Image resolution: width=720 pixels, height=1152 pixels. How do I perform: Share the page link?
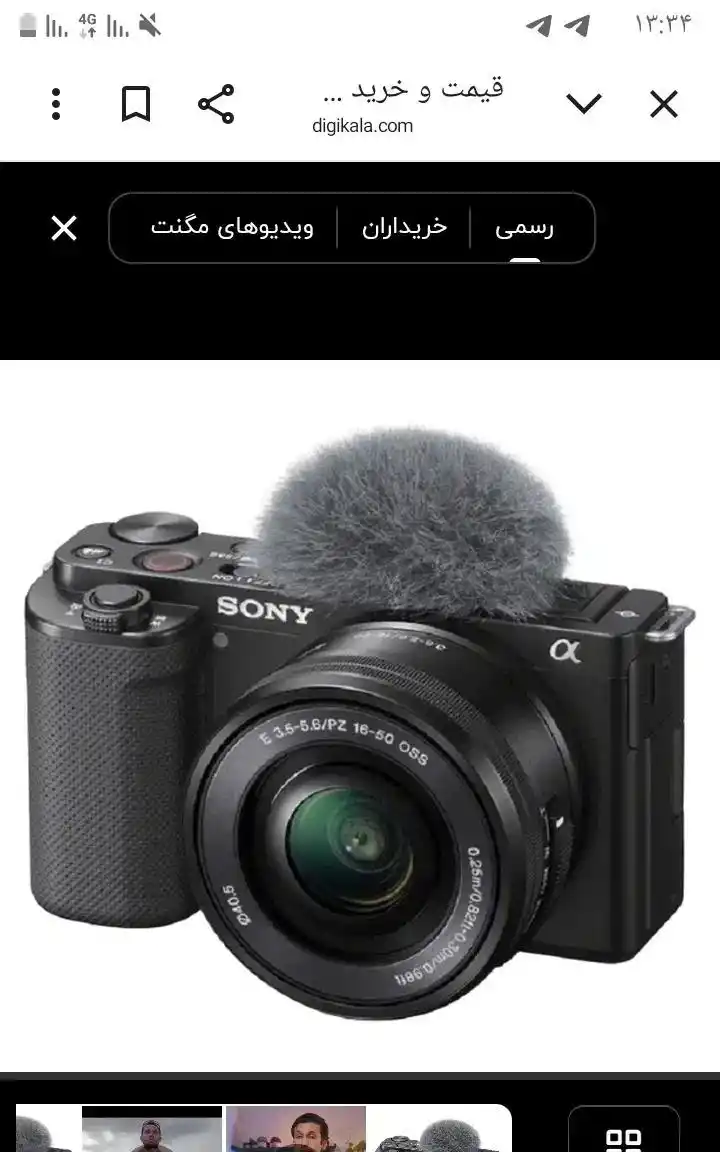216,104
